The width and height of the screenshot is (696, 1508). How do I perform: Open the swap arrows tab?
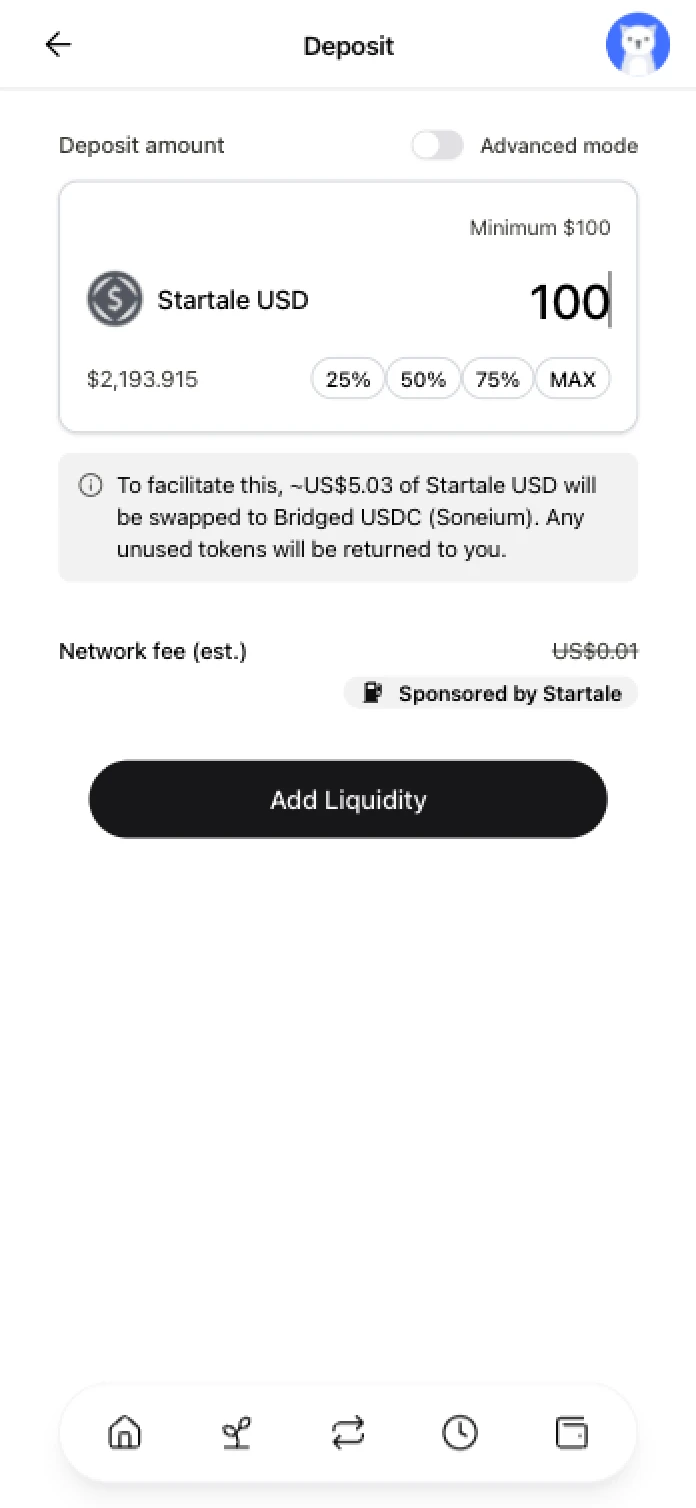coord(348,1433)
